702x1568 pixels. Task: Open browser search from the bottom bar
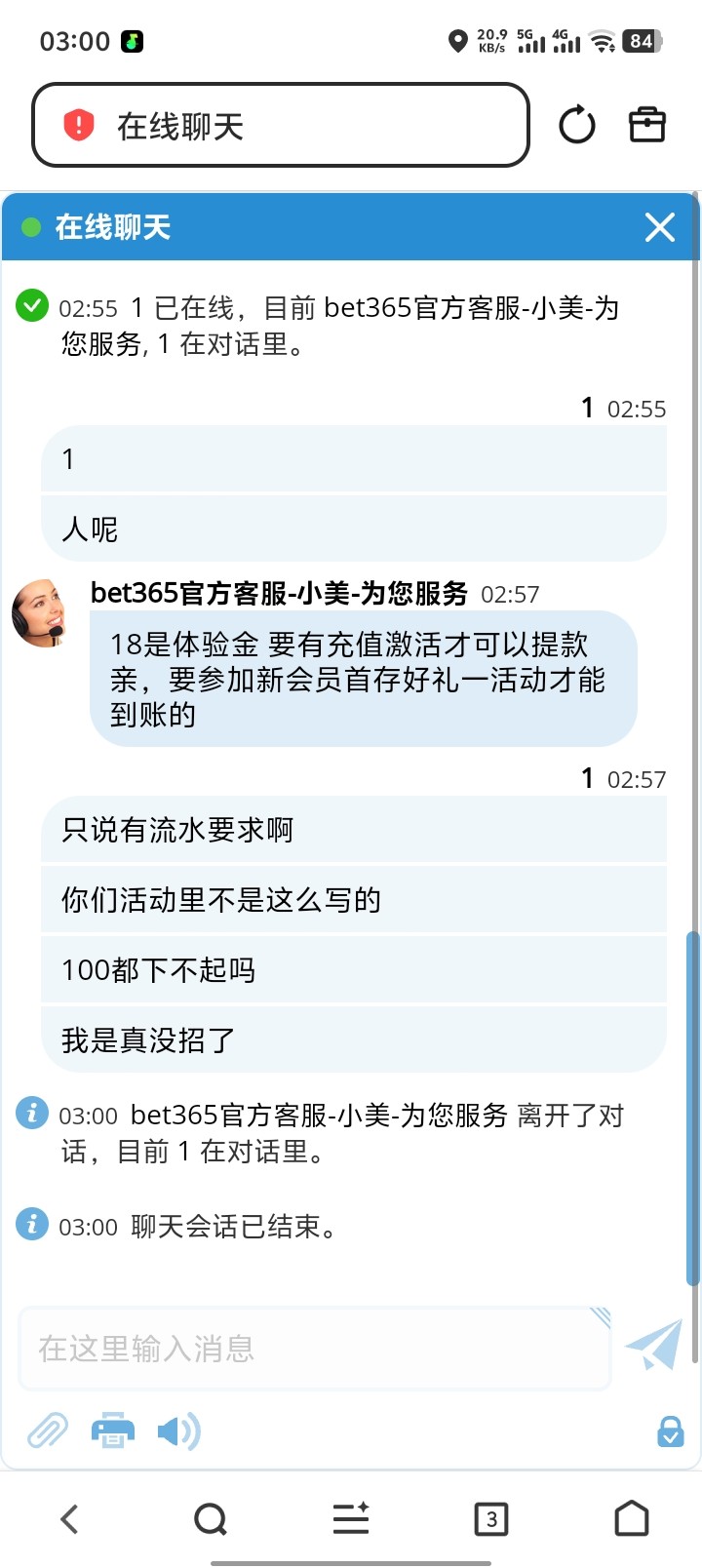pyautogui.click(x=211, y=1518)
